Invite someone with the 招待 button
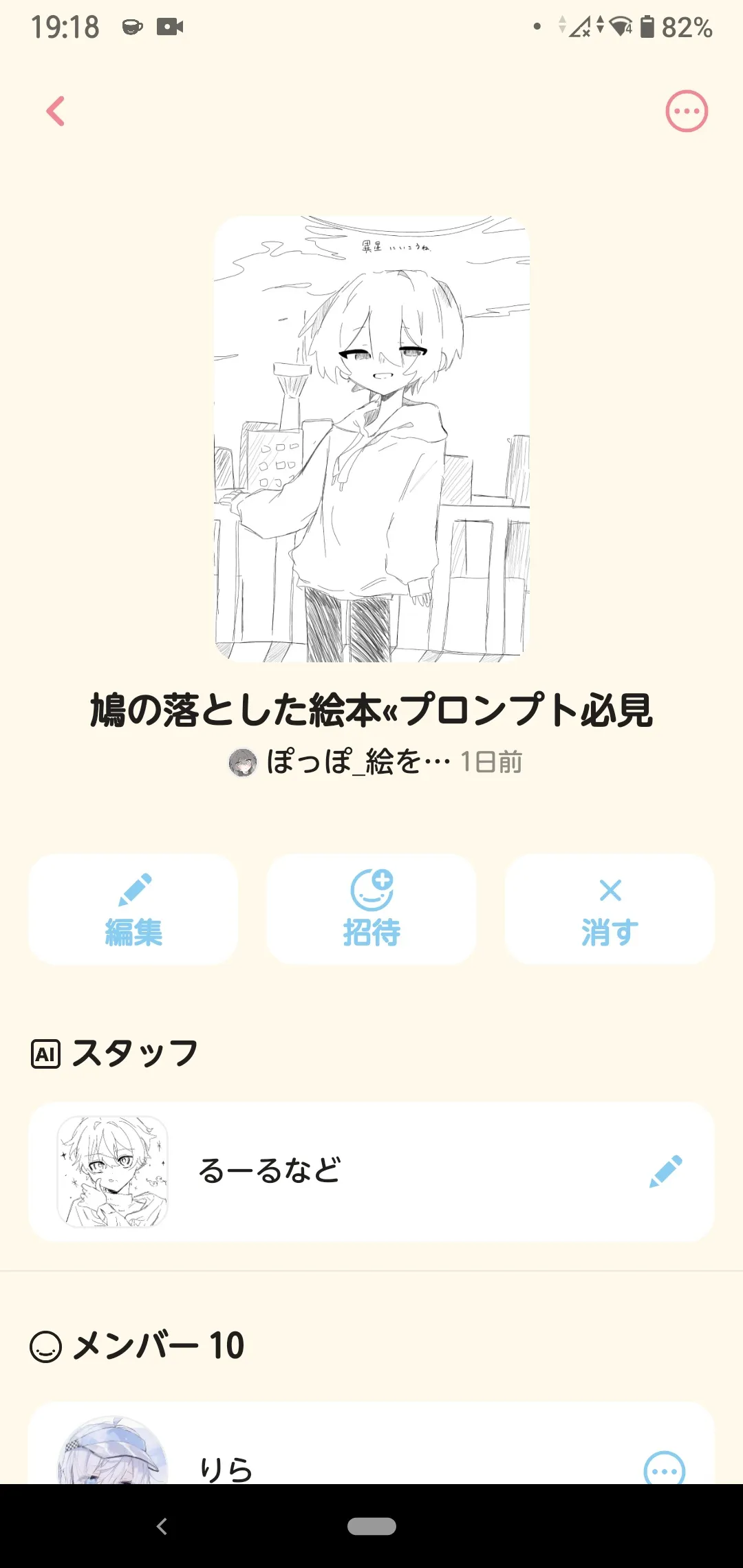 pos(371,909)
